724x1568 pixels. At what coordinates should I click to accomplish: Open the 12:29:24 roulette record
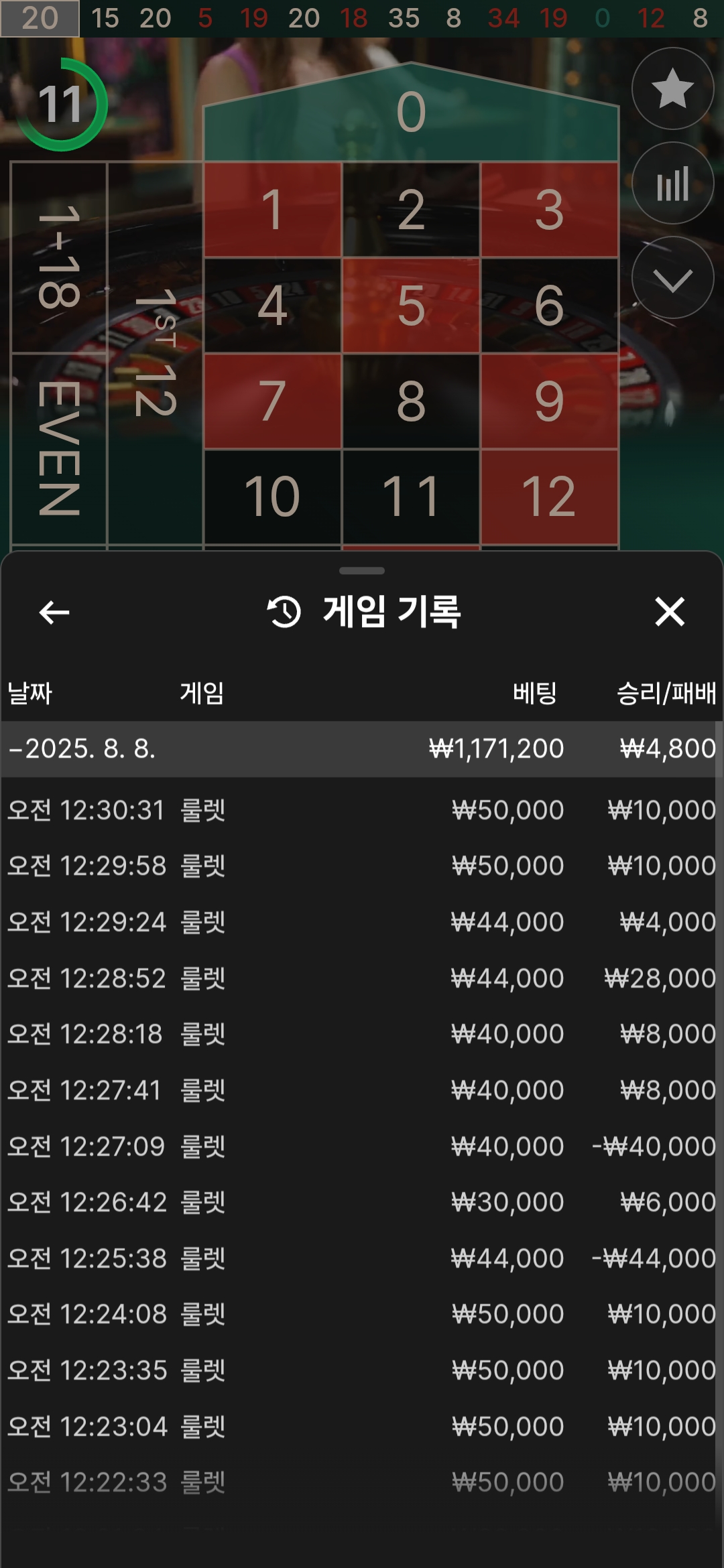(362, 922)
